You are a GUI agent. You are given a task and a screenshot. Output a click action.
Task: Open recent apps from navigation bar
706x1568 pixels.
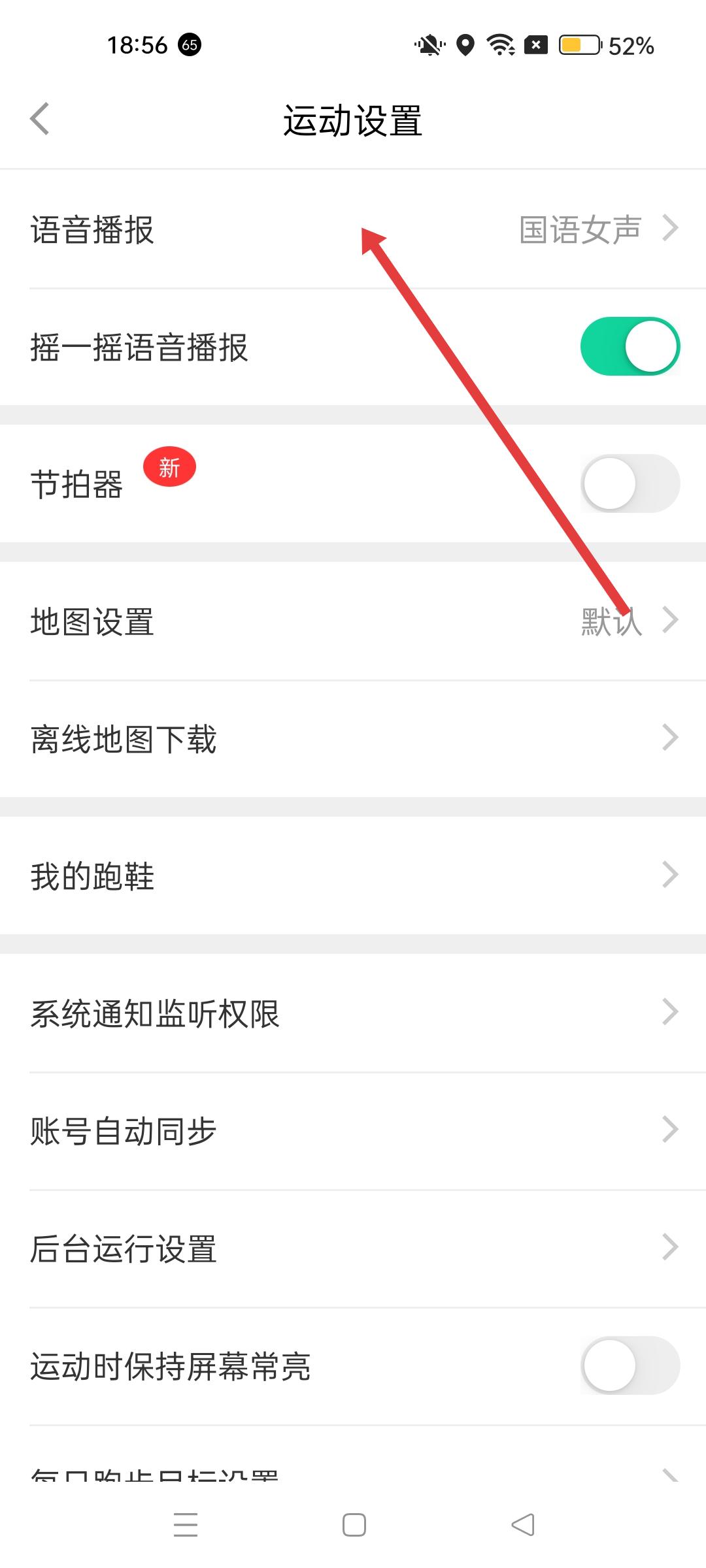186,1525
